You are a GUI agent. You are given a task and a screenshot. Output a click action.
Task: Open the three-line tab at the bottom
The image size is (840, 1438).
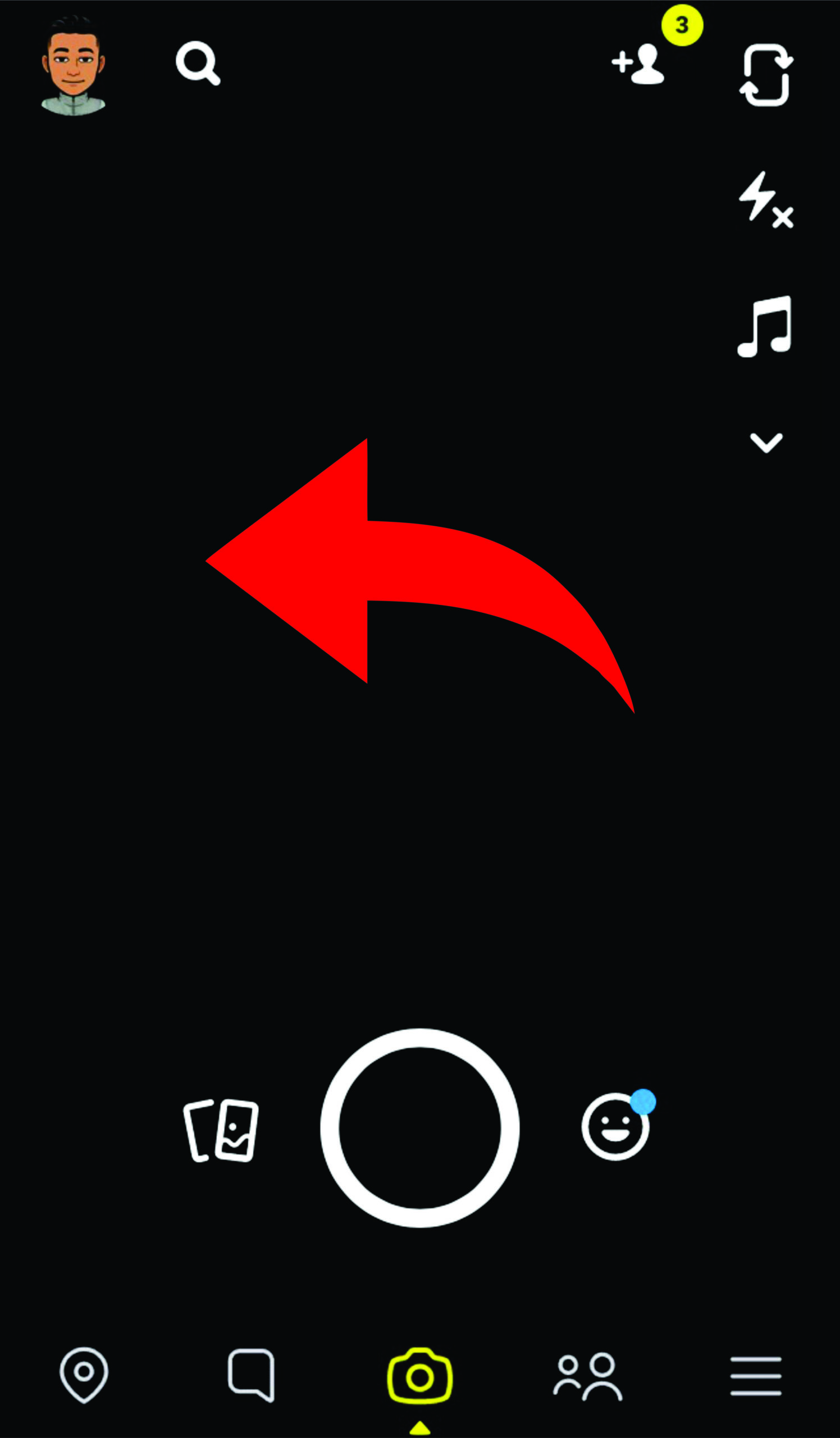click(756, 1376)
